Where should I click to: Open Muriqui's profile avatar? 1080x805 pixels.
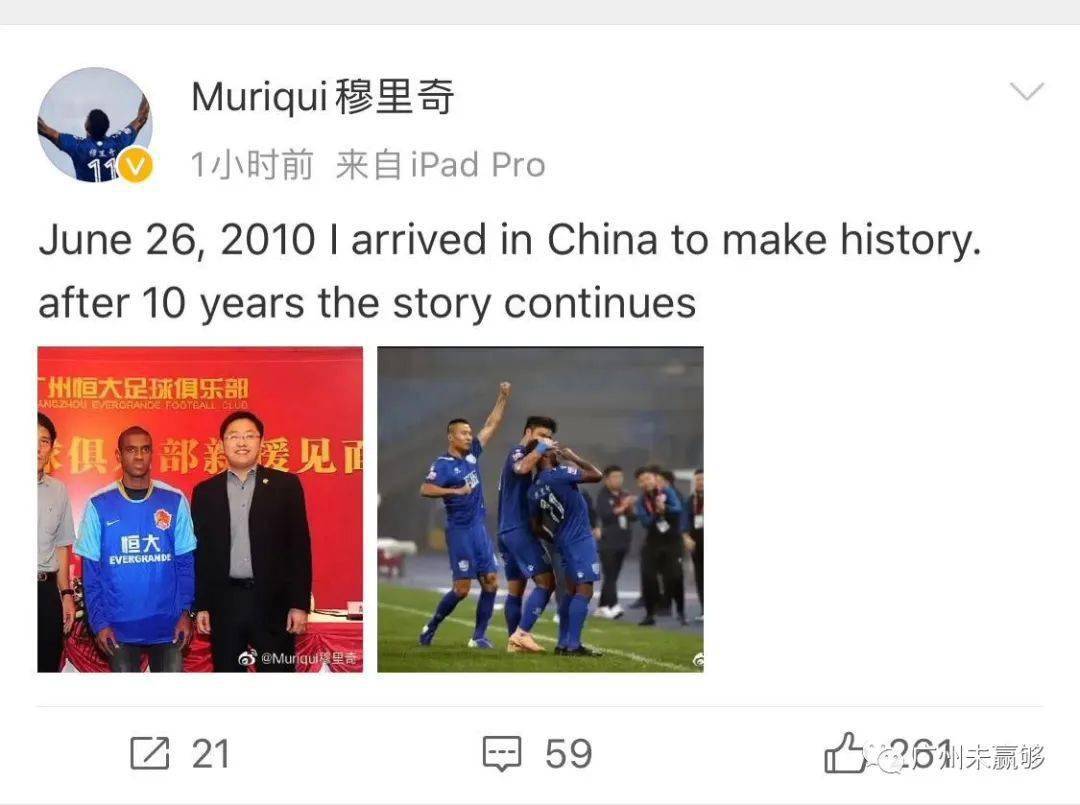tap(95, 125)
